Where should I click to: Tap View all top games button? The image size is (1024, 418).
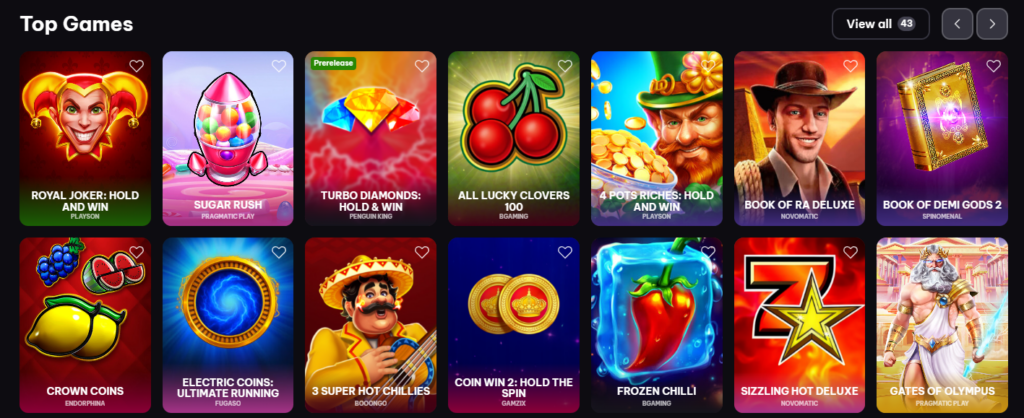[880, 24]
